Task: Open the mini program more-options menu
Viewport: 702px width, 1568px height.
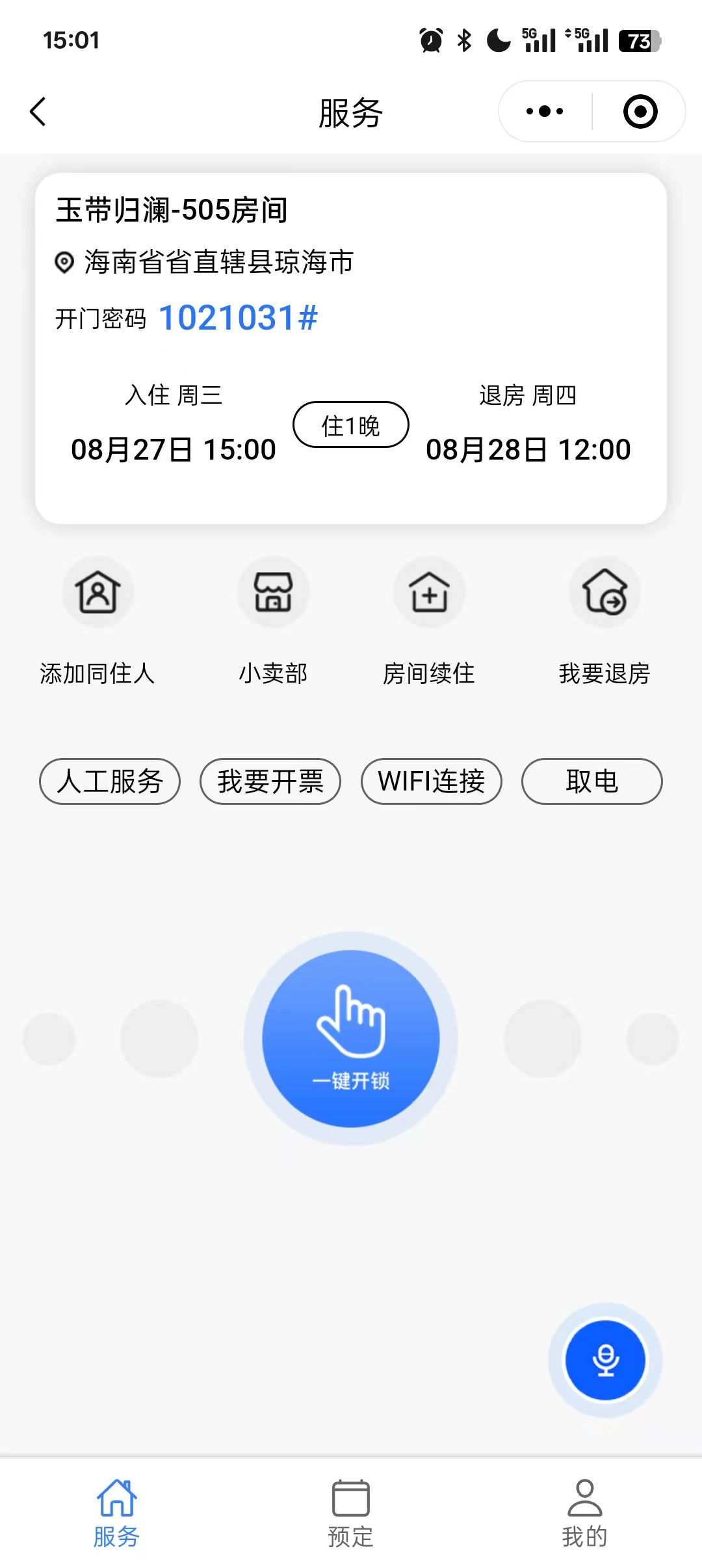Action: coord(545,112)
